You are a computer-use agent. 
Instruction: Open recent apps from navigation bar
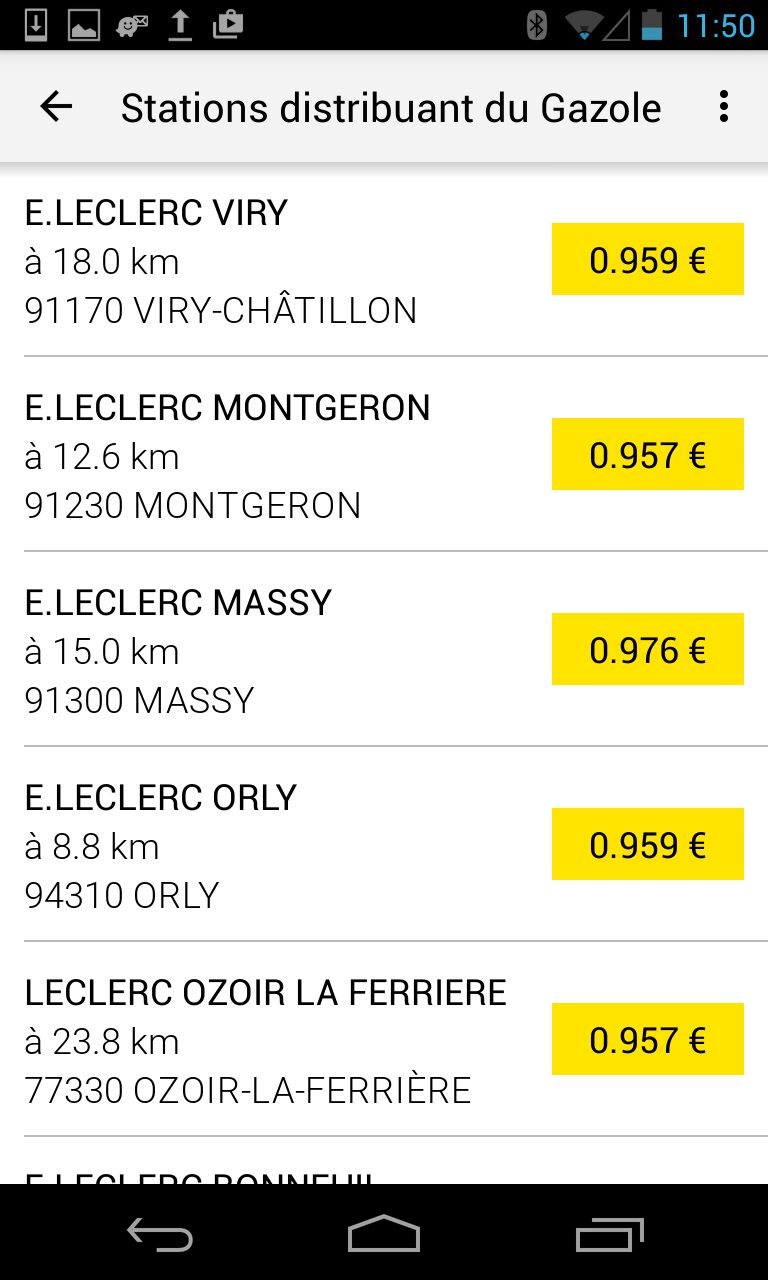(x=610, y=1234)
